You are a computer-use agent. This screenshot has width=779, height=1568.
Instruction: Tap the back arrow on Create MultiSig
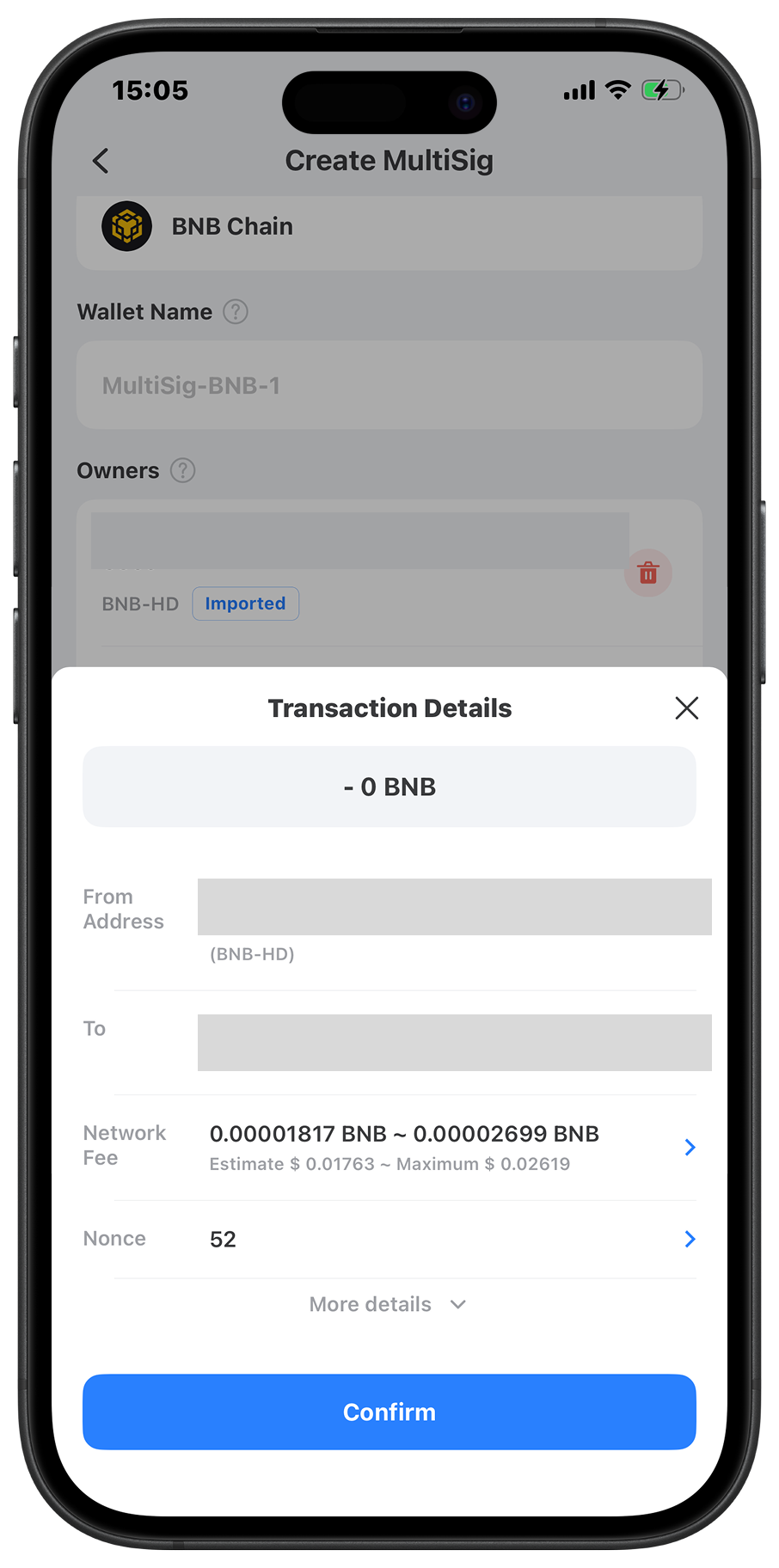click(100, 161)
